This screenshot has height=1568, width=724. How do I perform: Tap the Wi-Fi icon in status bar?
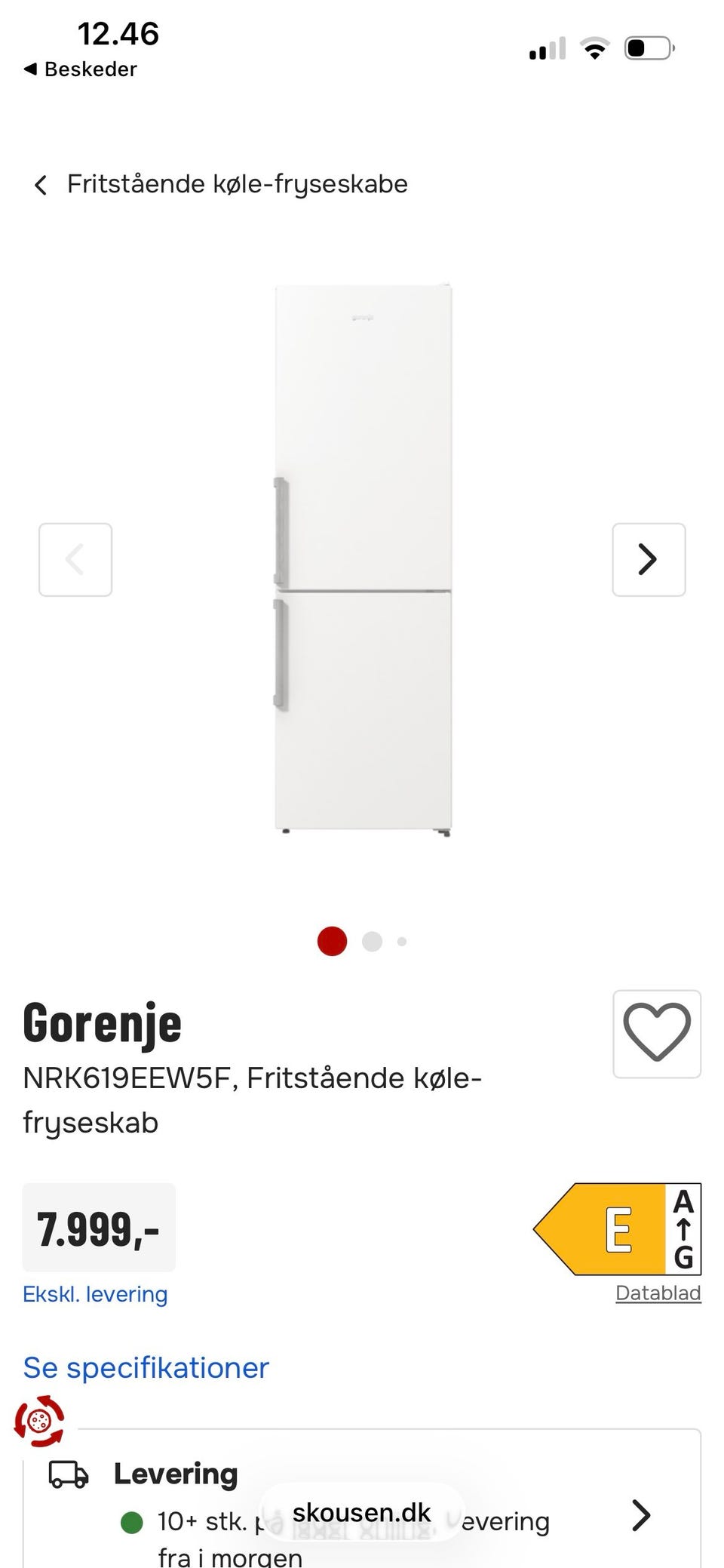(x=594, y=48)
